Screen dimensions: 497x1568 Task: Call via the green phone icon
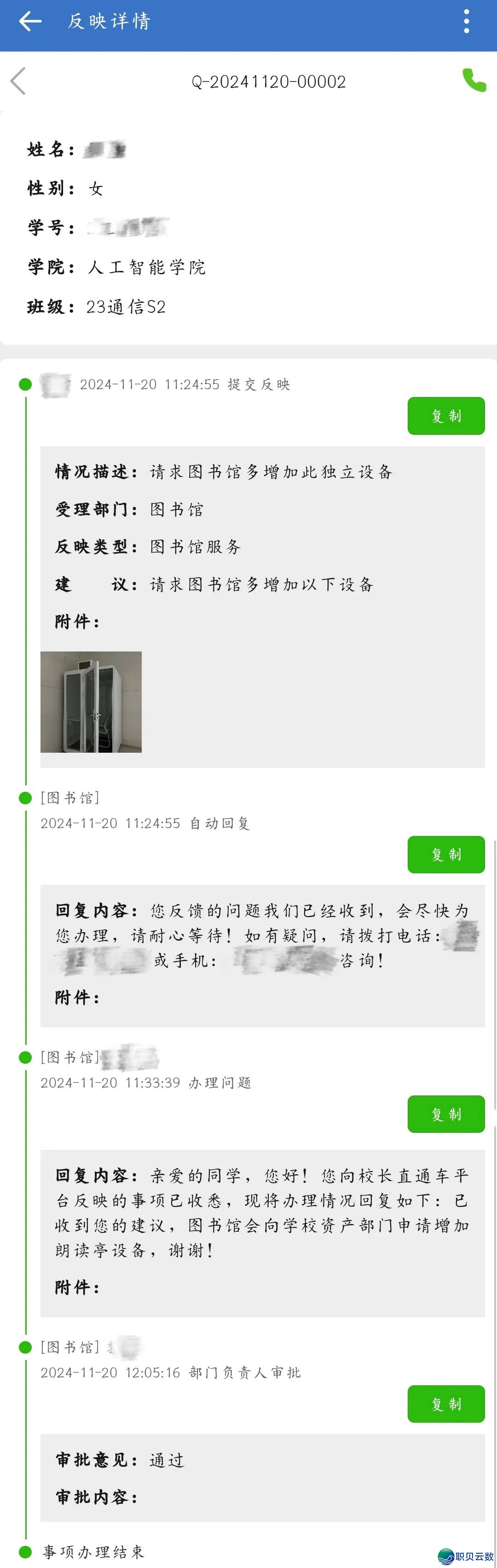(x=474, y=81)
